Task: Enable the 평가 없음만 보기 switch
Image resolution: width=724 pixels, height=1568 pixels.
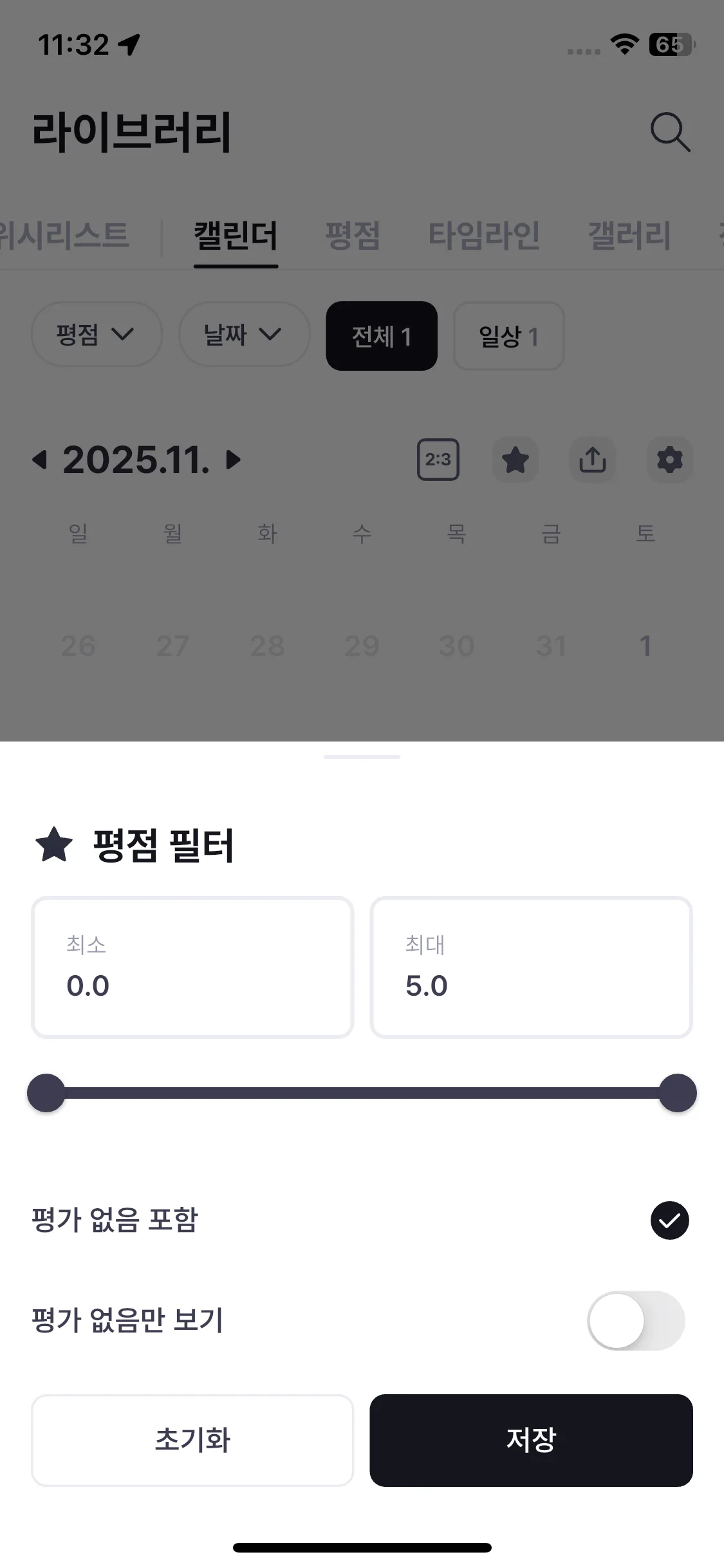Action: point(636,1321)
